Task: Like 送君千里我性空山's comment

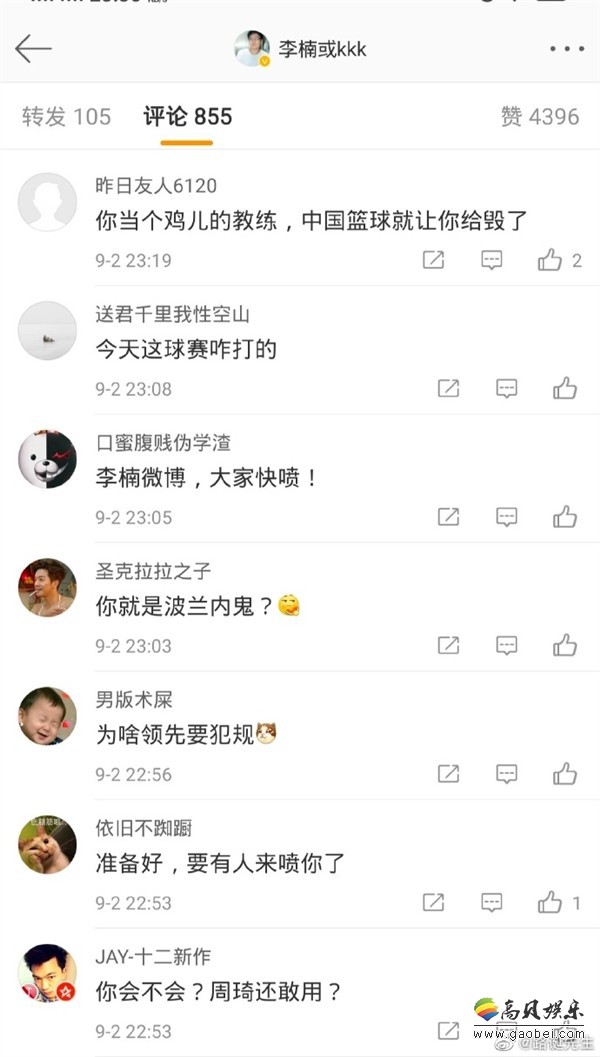Action: click(565, 388)
